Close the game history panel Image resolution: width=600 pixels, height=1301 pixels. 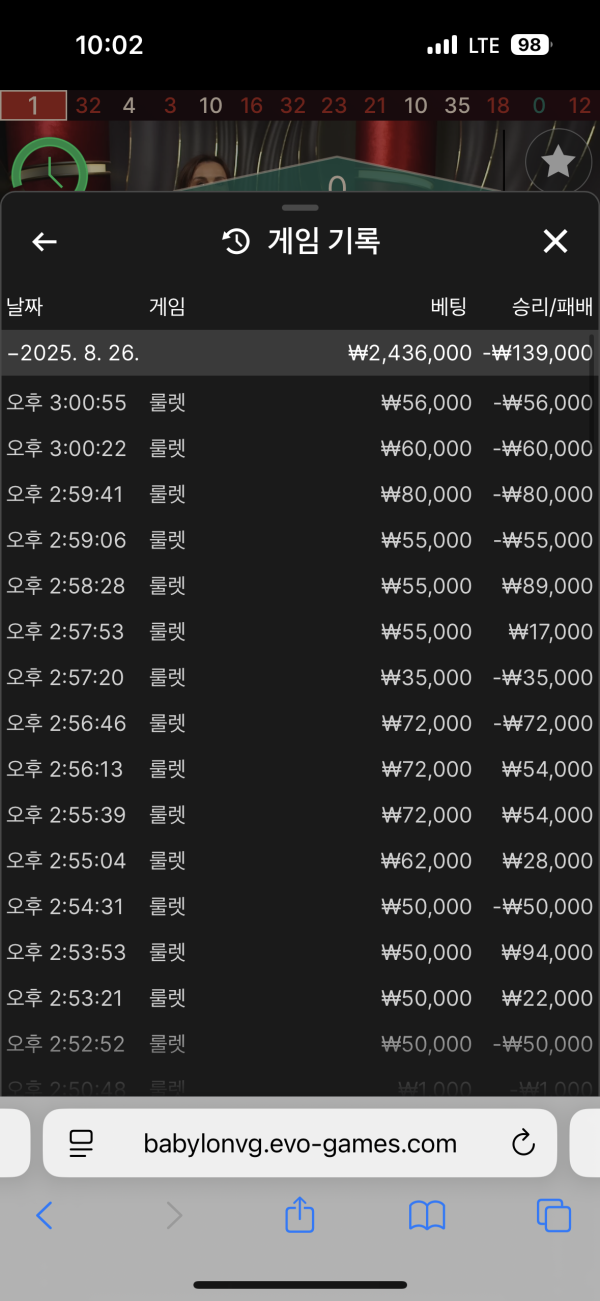[555, 241]
